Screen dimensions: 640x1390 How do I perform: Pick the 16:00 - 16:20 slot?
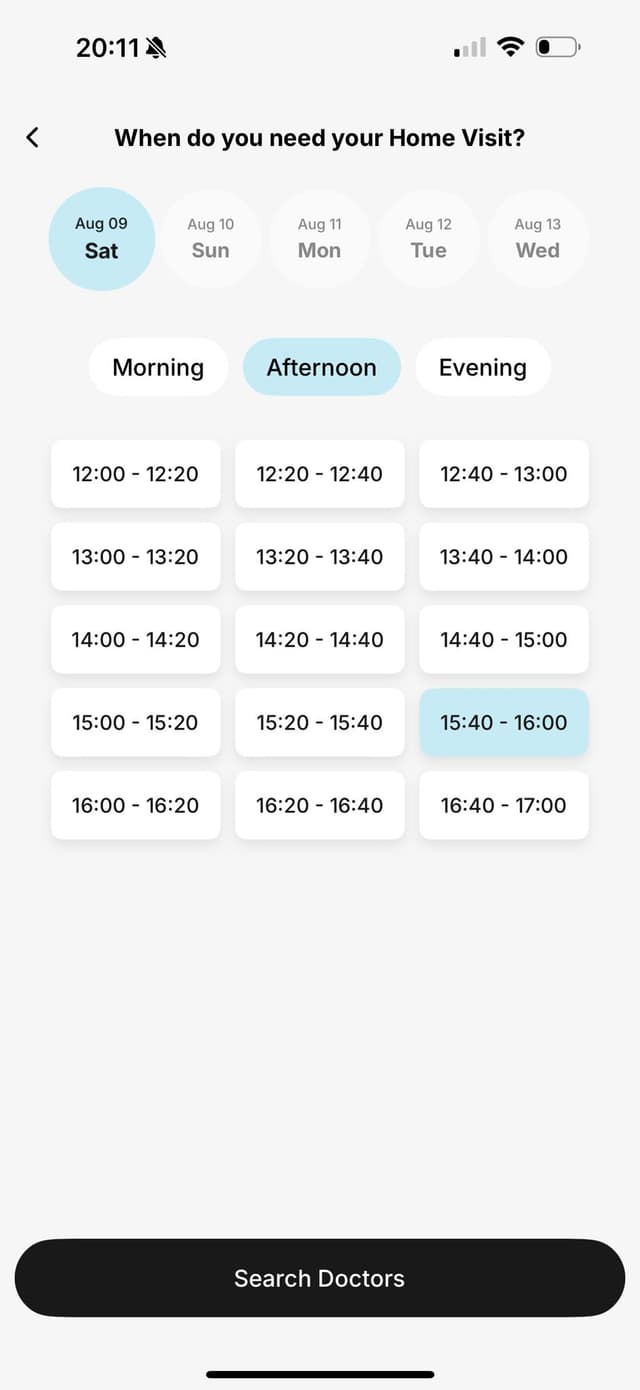135,805
